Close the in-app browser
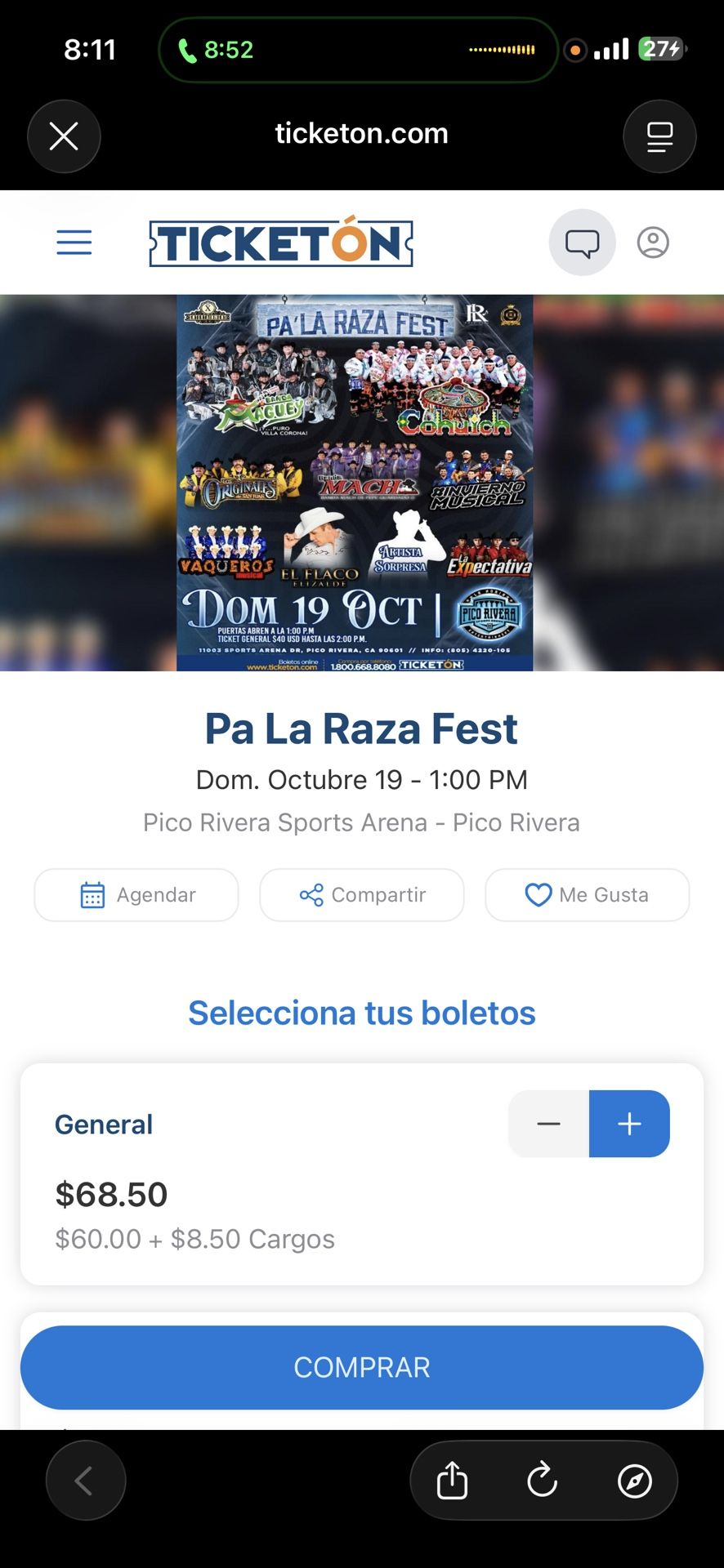This screenshot has height=1568, width=724. coord(64,136)
